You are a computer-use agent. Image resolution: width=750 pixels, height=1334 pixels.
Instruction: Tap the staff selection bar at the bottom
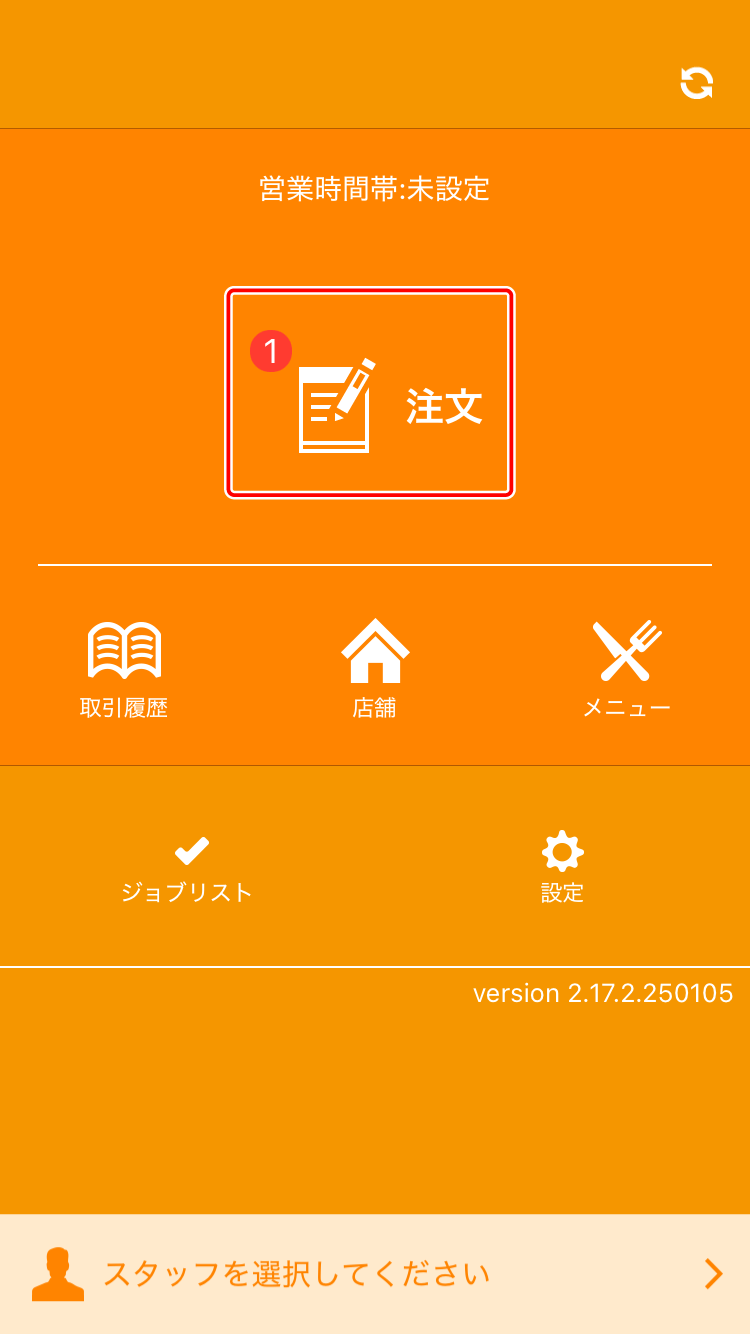click(x=375, y=1272)
